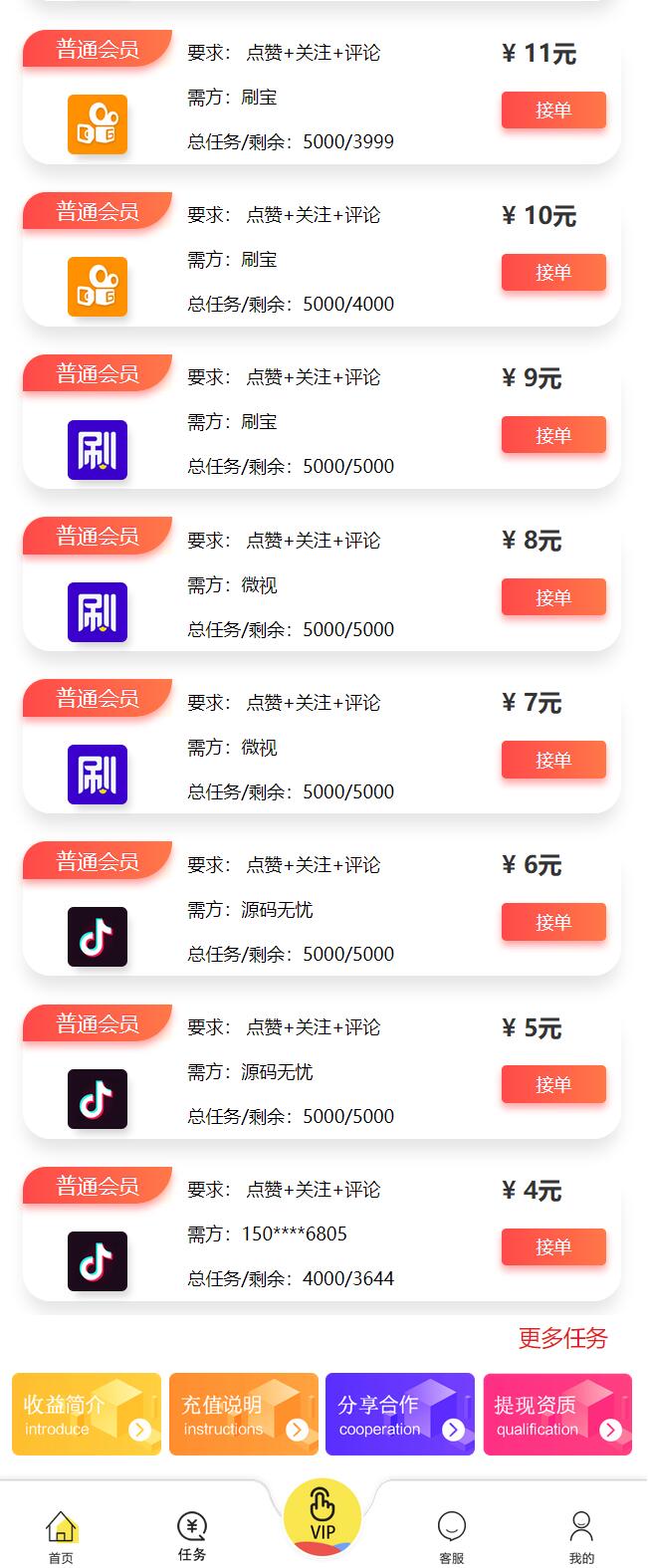Tap 接单 on the ¥ 10元 task
The image size is (648, 1568).
[x=553, y=273]
